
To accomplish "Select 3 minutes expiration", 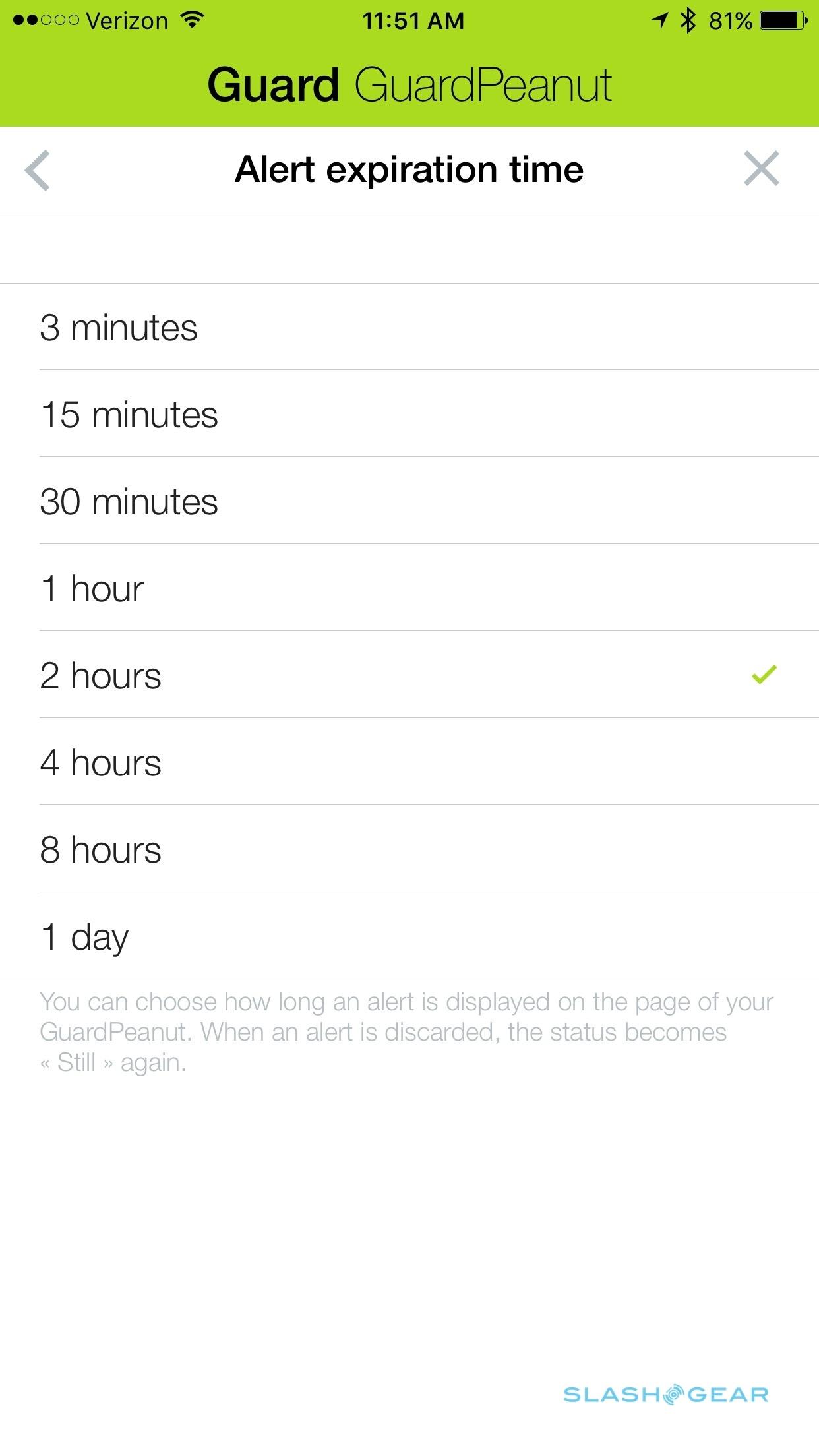I will pyautogui.click(x=409, y=328).
